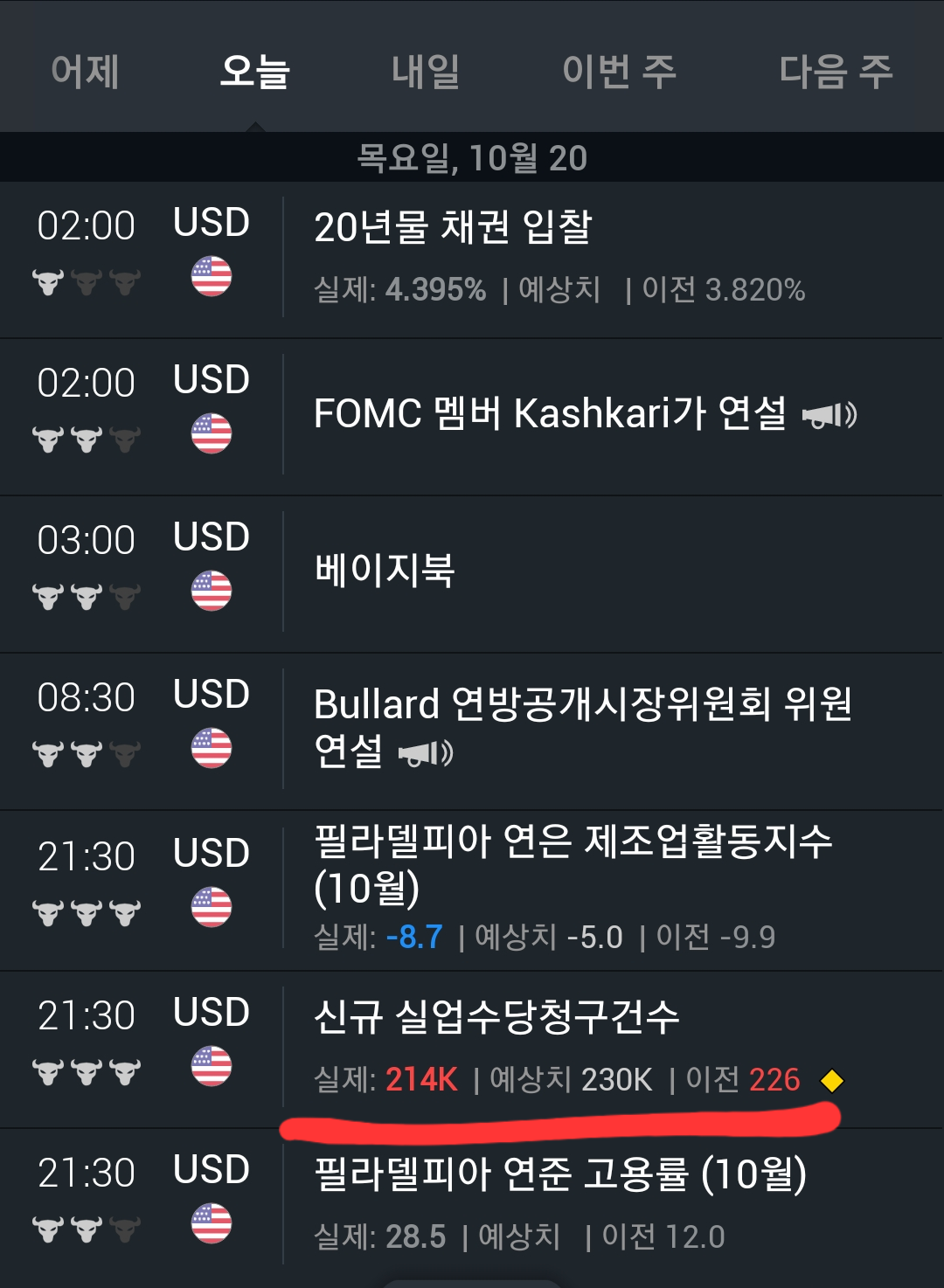Open the 20년물 채권 입찰 event
The image size is (944, 1288).
pos(453,228)
